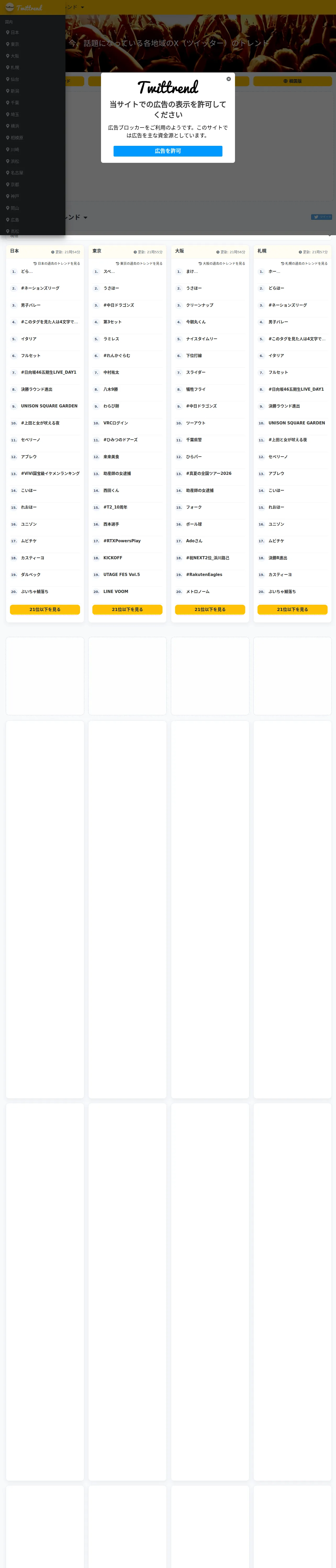Open #真夏の全国ツアー2026 trend in 大阪 list
The image size is (336, 1568).
tap(209, 474)
